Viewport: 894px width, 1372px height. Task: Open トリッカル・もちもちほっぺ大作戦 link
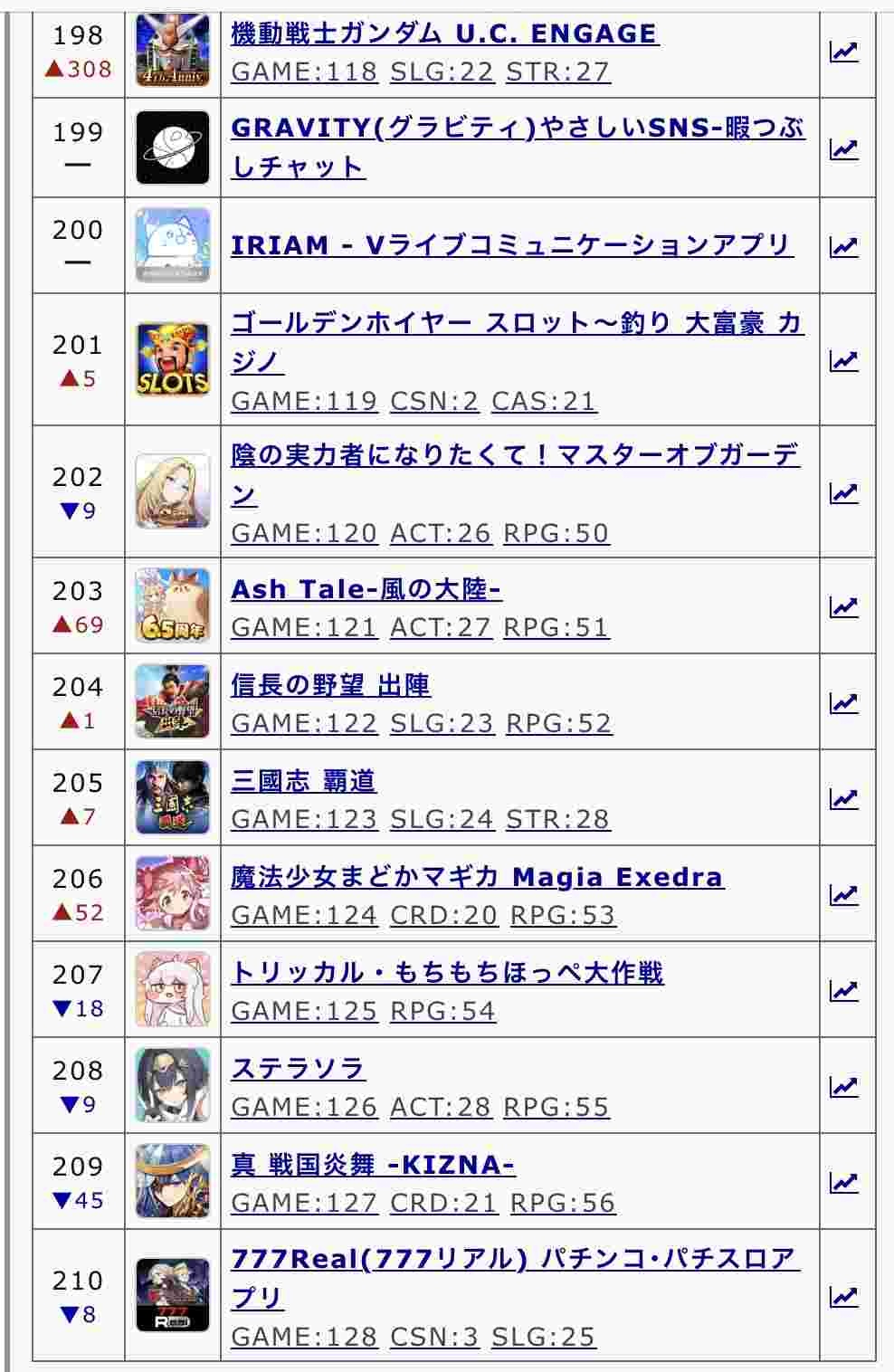point(447,973)
